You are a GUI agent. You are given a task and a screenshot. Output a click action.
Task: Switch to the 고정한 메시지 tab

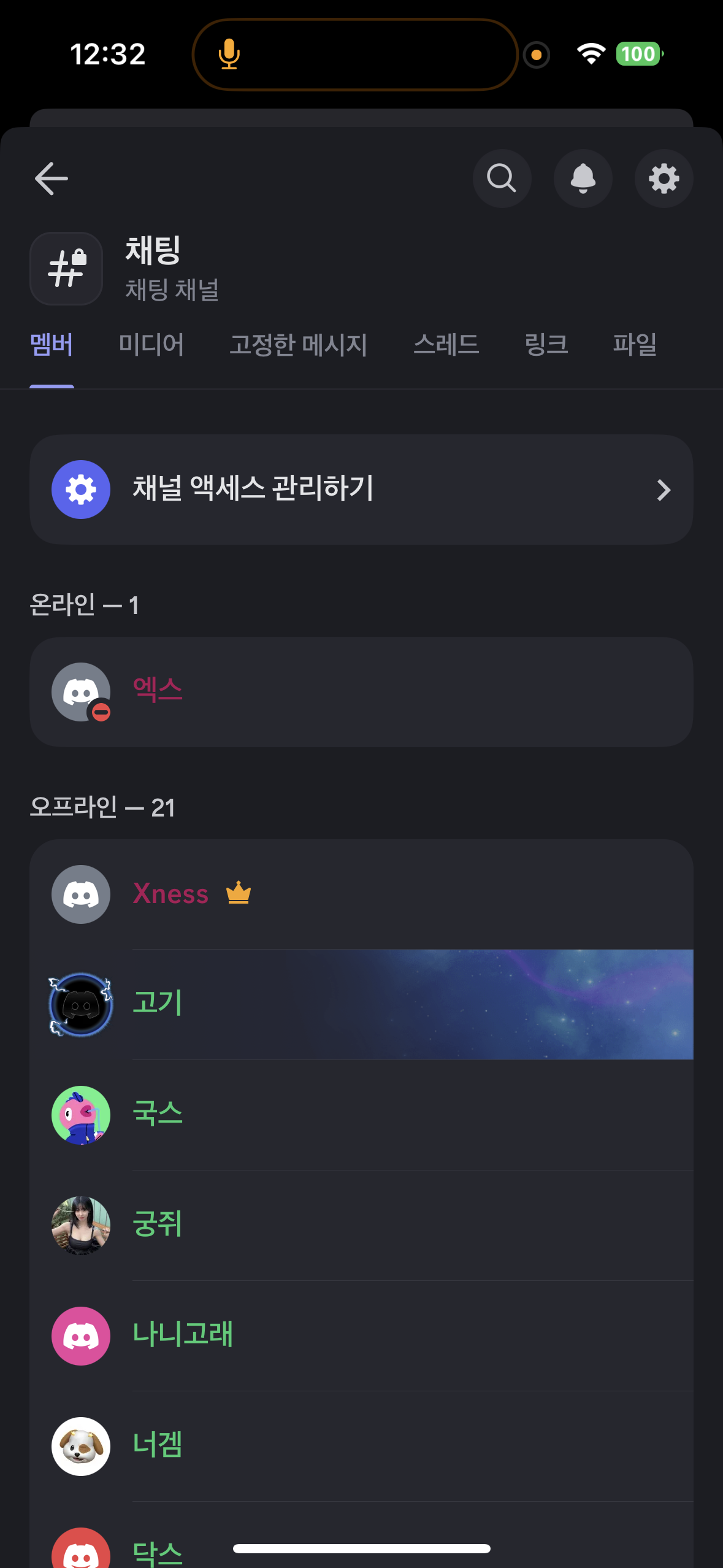[x=298, y=345]
